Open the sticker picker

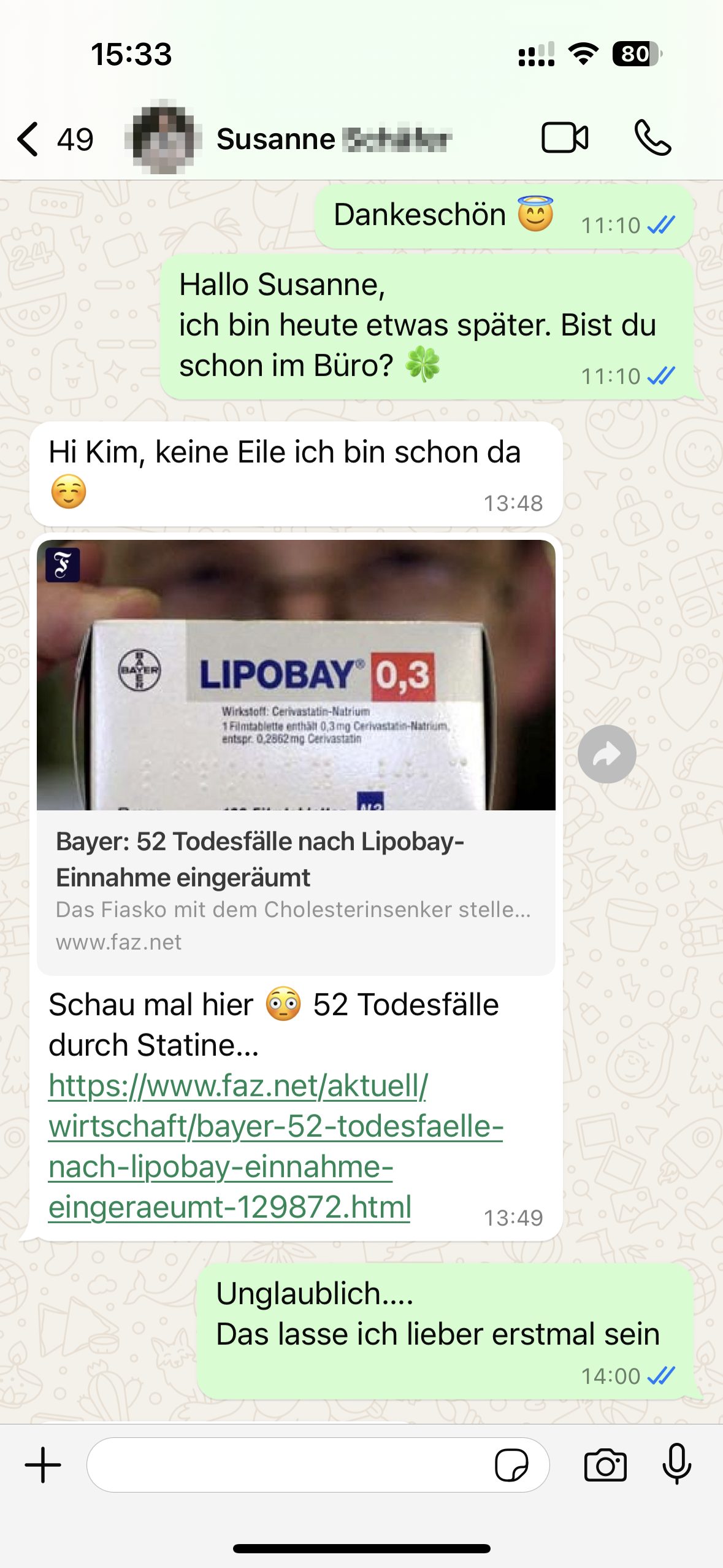click(511, 1465)
